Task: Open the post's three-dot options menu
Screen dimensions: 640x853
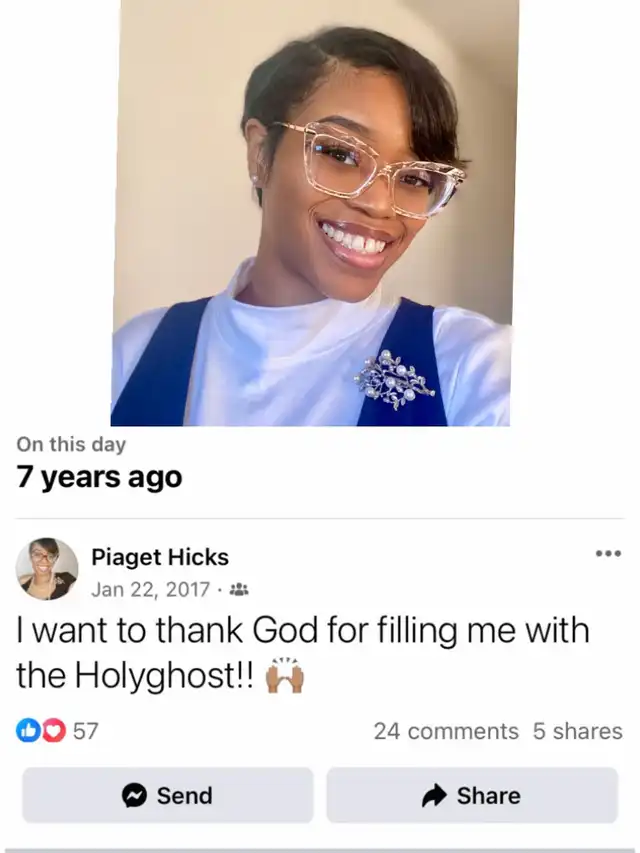Action: click(x=607, y=553)
